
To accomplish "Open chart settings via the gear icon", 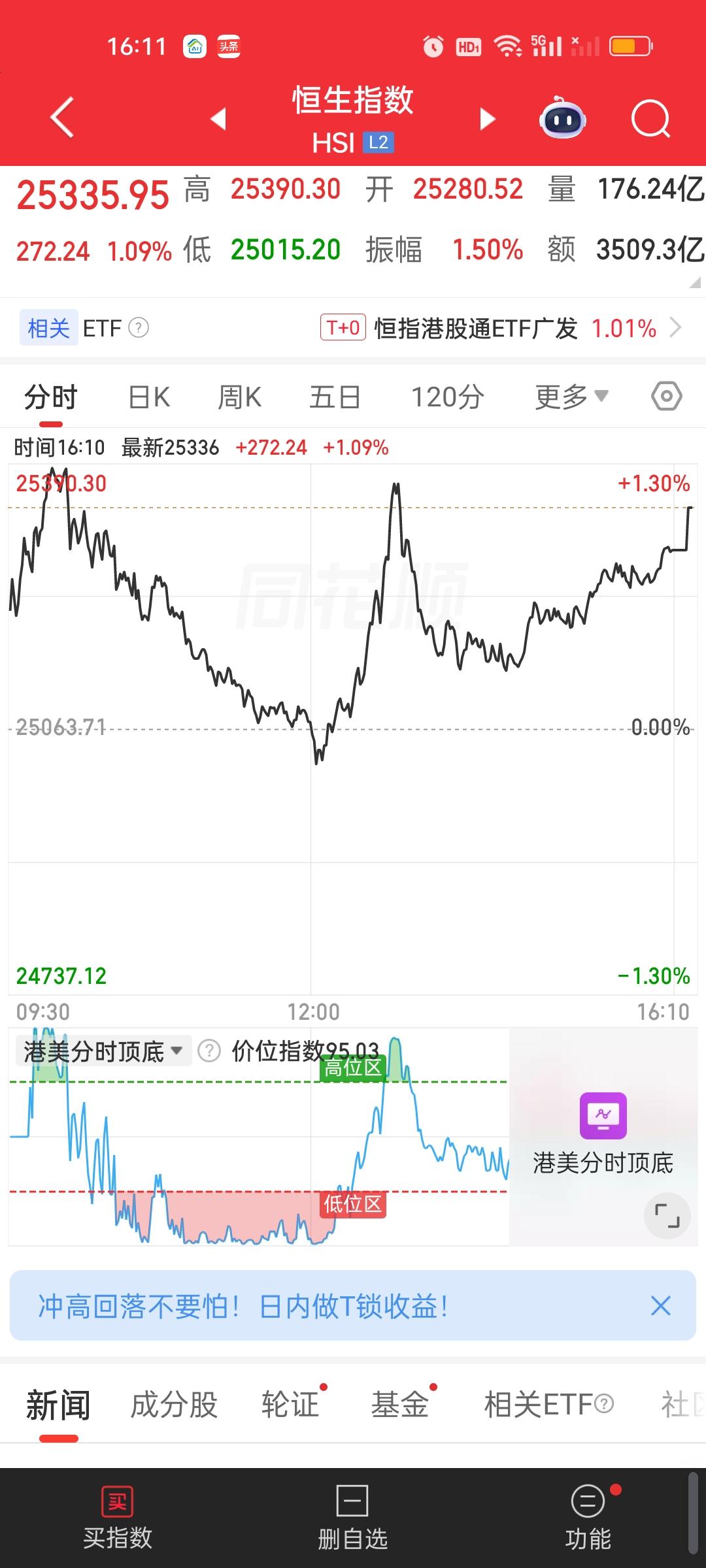I will click(667, 396).
